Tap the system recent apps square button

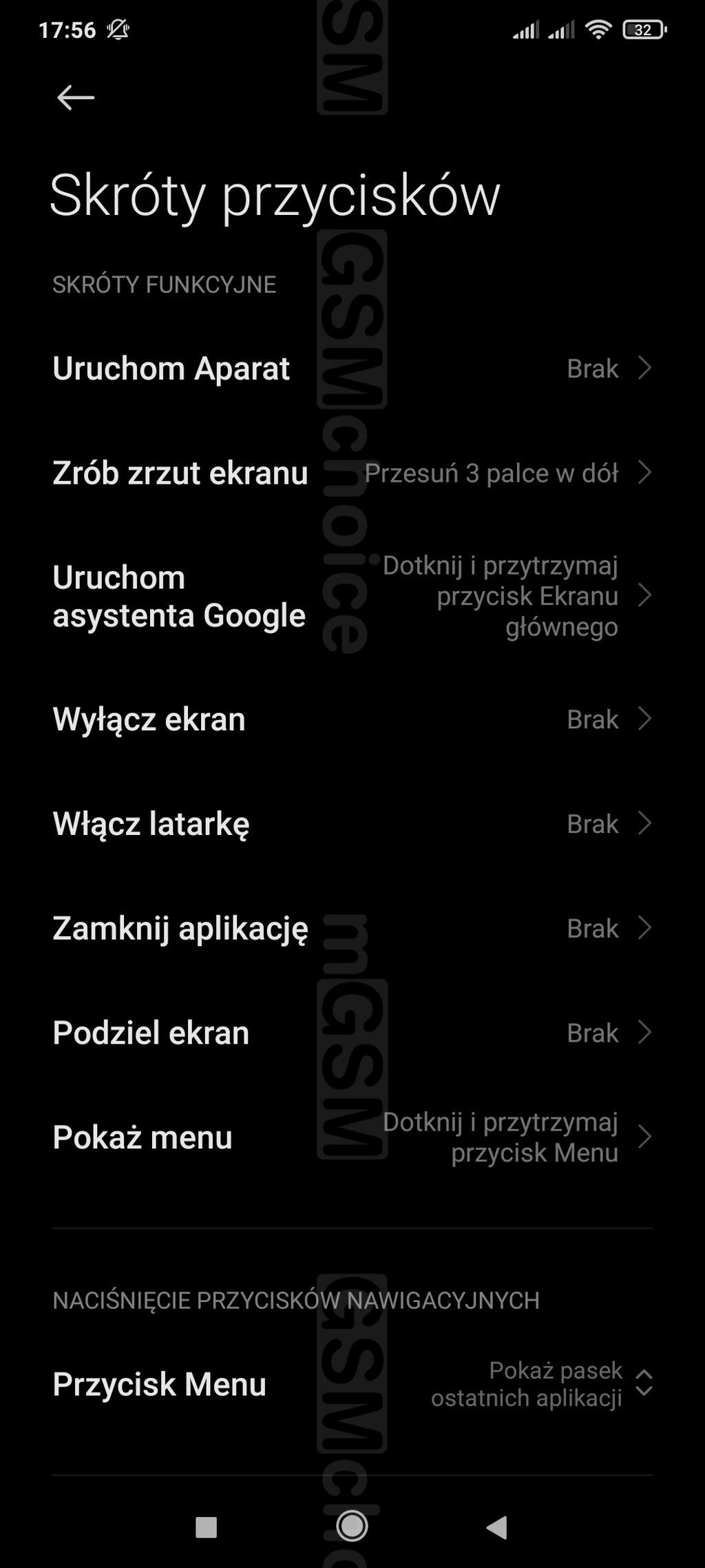click(x=207, y=1527)
